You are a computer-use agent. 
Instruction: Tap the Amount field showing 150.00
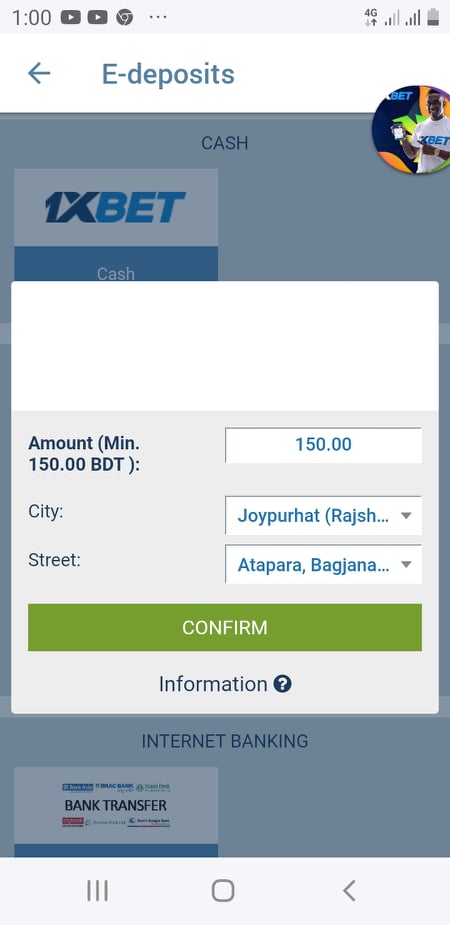(x=323, y=445)
